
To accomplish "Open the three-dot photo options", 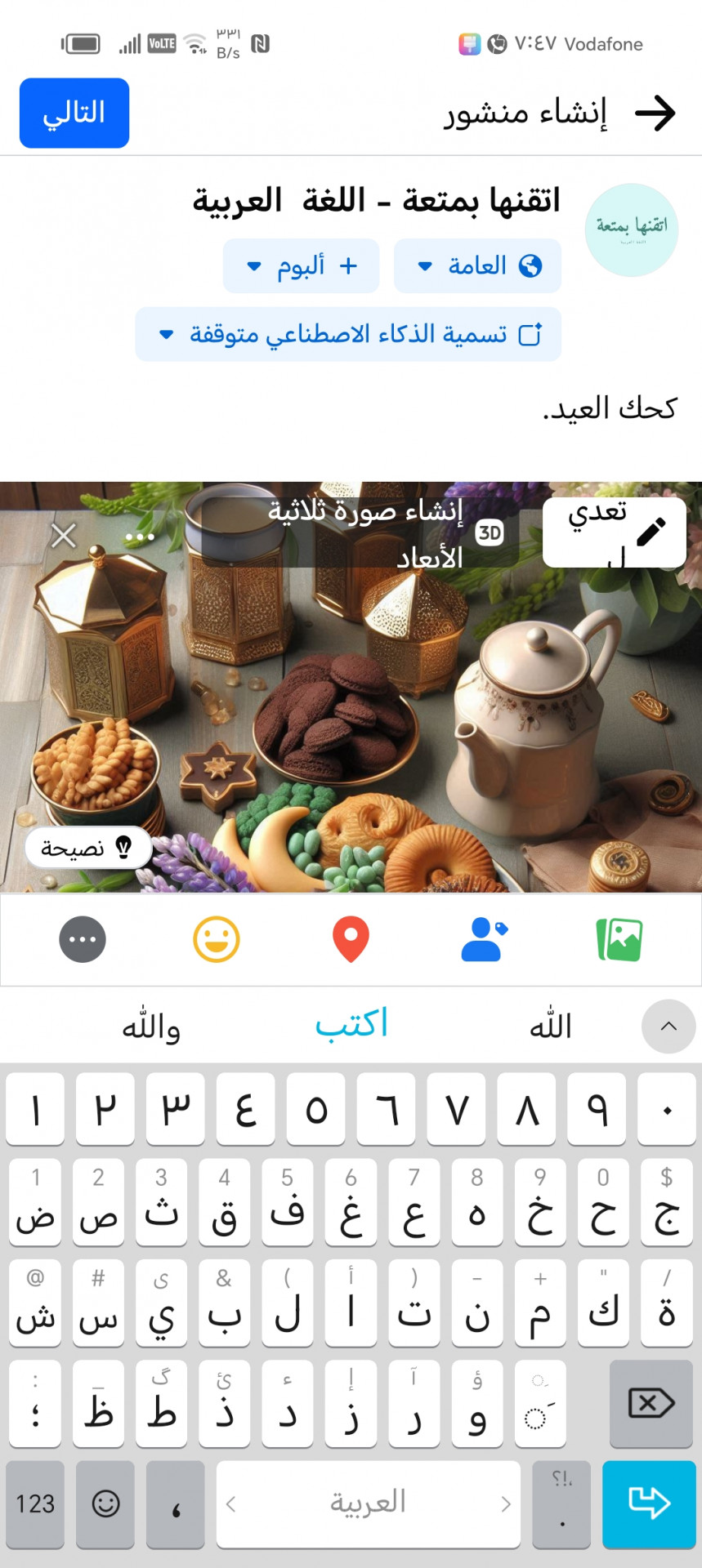I will tap(140, 537).
